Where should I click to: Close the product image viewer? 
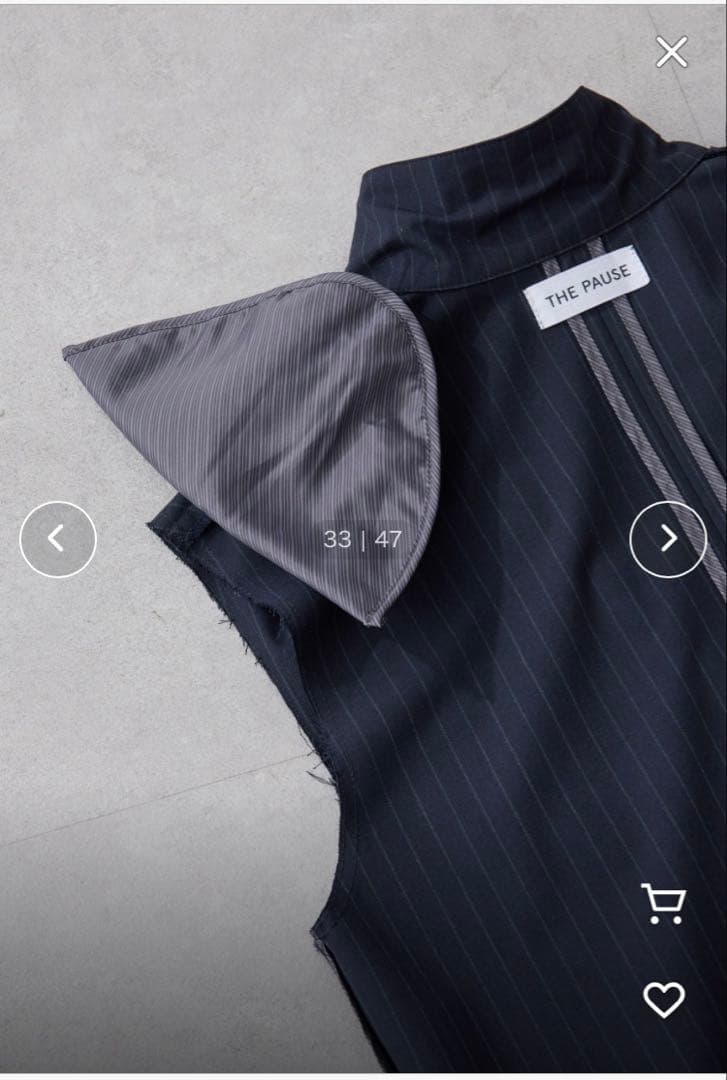coord(671,52)
